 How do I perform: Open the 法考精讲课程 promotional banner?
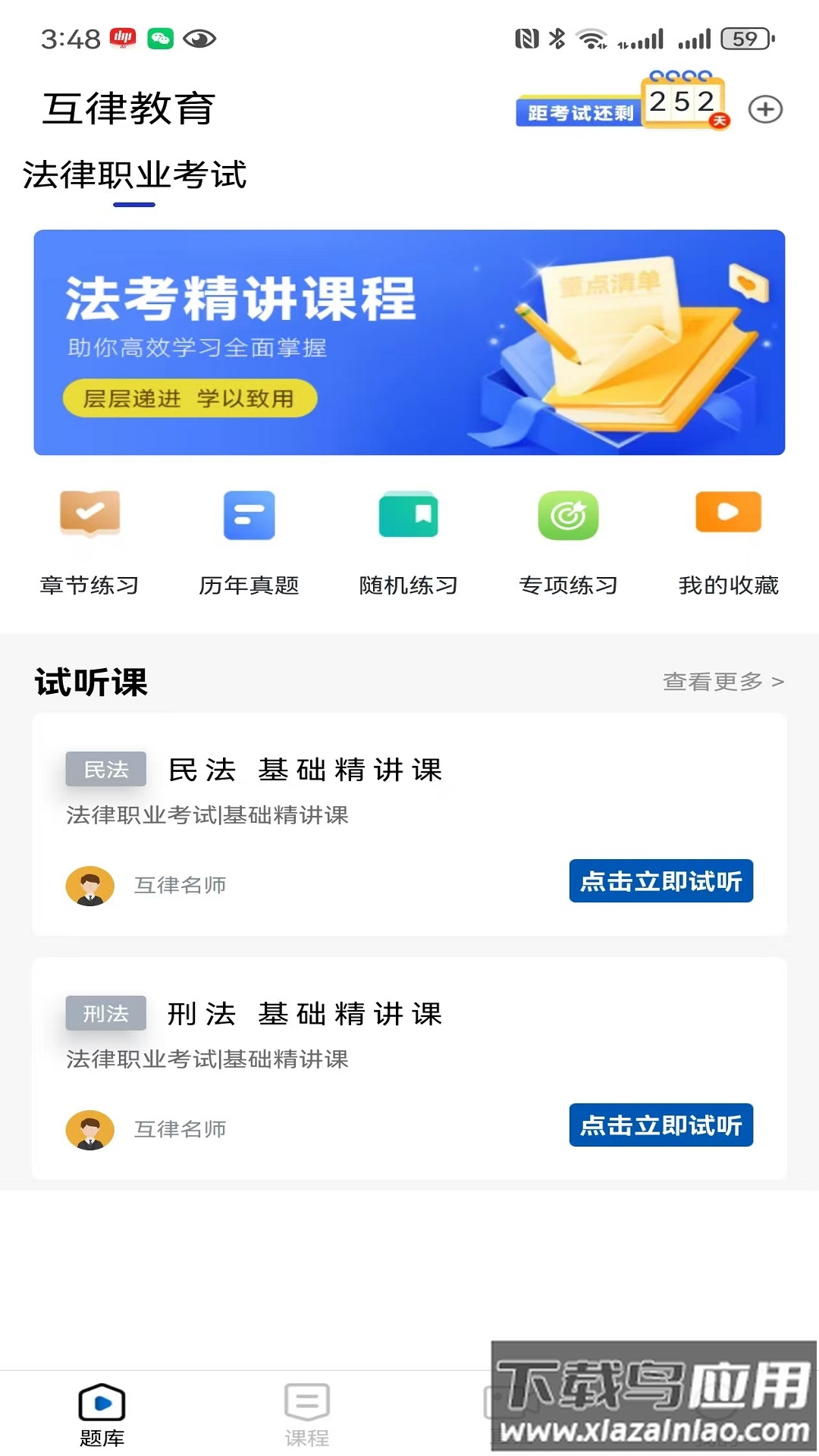[x=409, y=340]
